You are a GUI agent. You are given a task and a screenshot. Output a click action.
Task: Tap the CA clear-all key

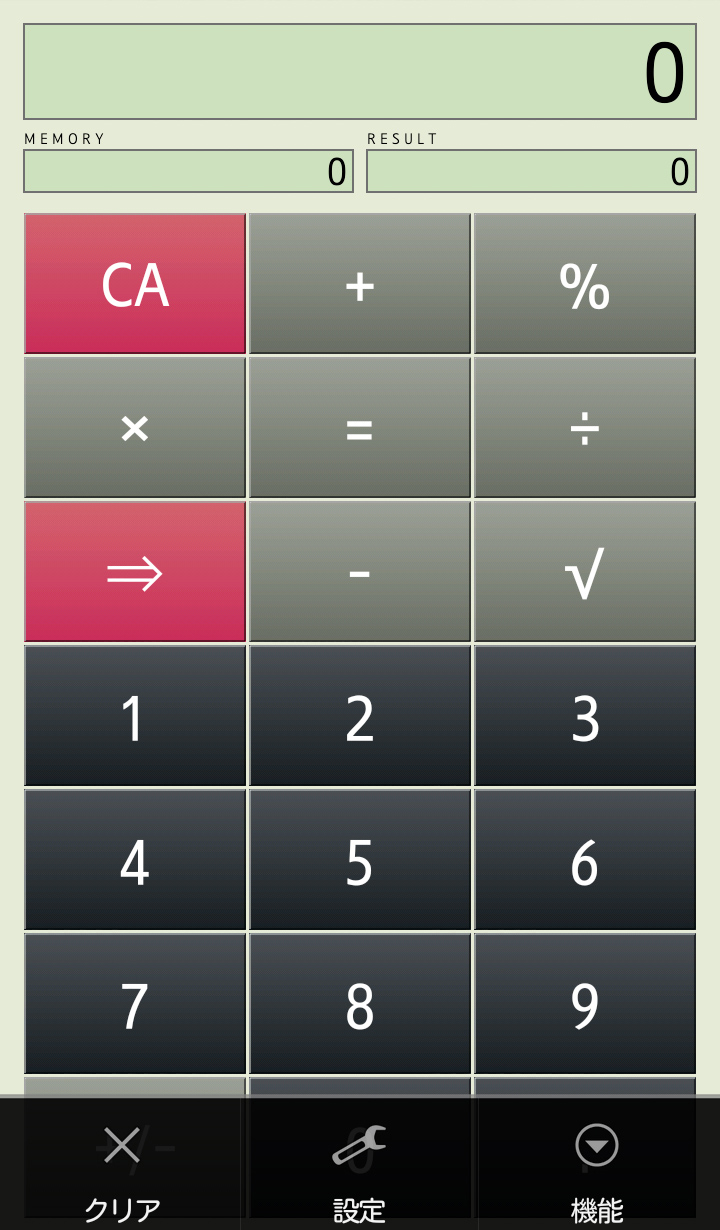pyautogui.click(x=135, y=284)
